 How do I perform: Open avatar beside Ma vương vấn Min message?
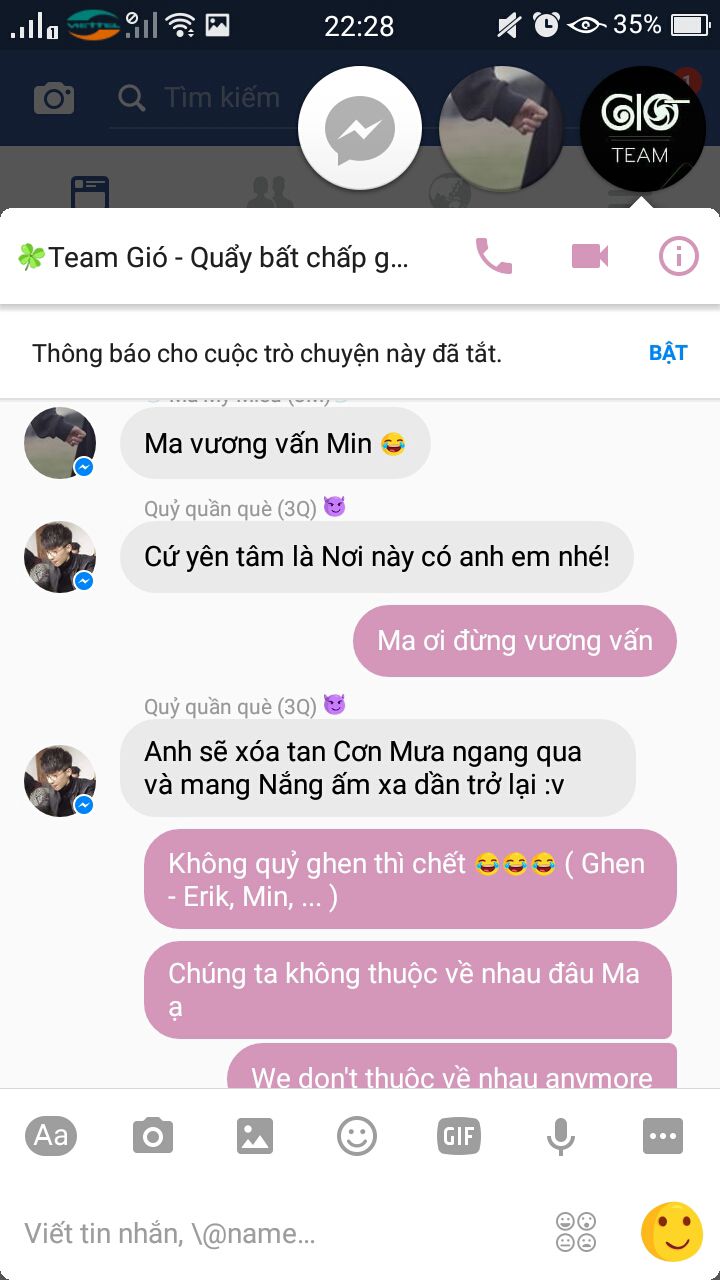(x=60, y=443)
